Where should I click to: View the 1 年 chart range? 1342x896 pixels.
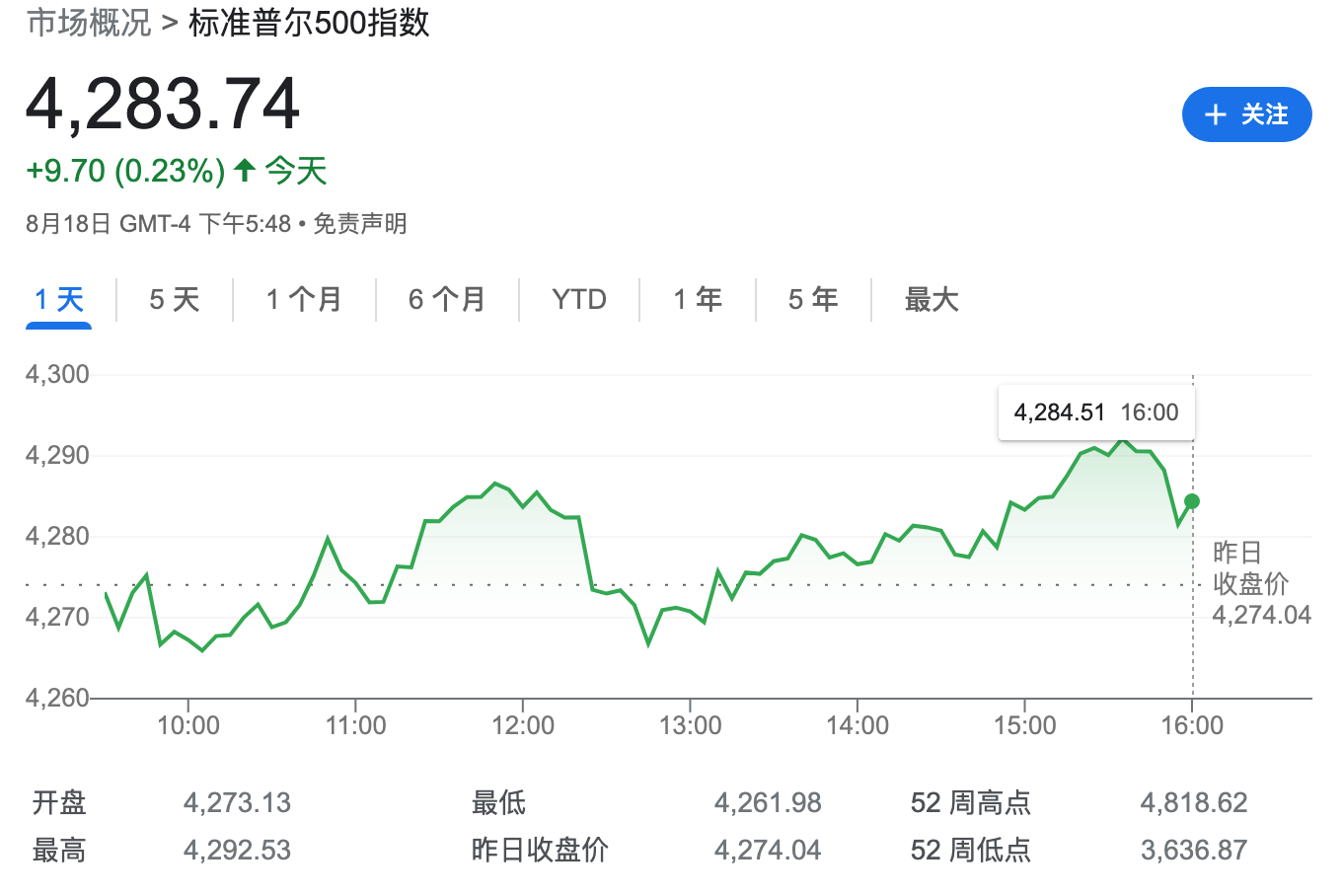[698, 299]
